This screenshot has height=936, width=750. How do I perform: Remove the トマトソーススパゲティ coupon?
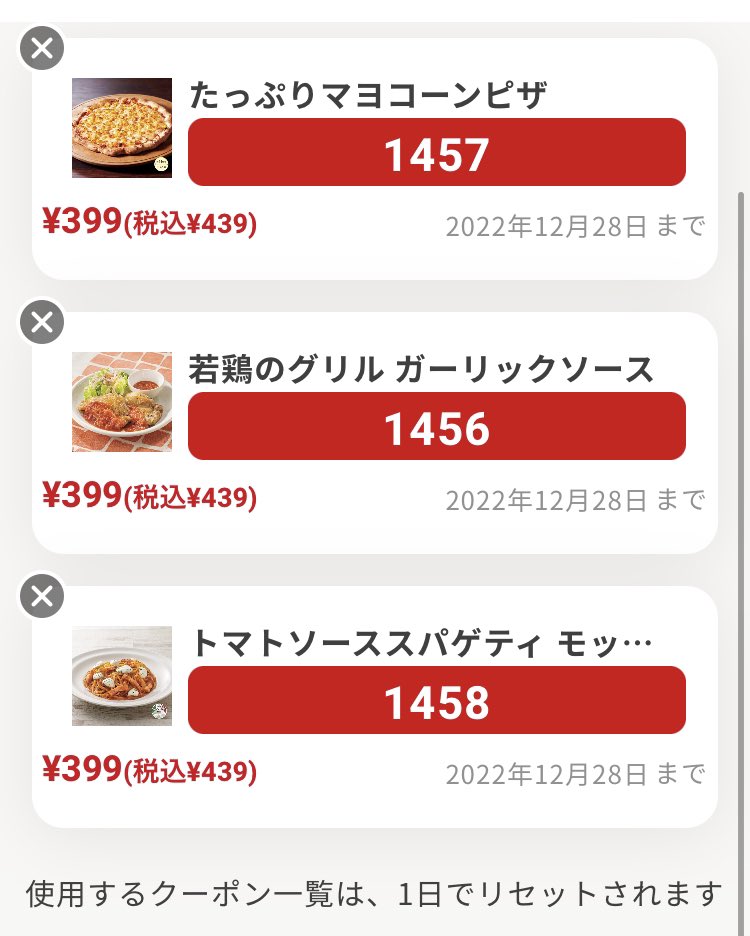click(42, 596)
